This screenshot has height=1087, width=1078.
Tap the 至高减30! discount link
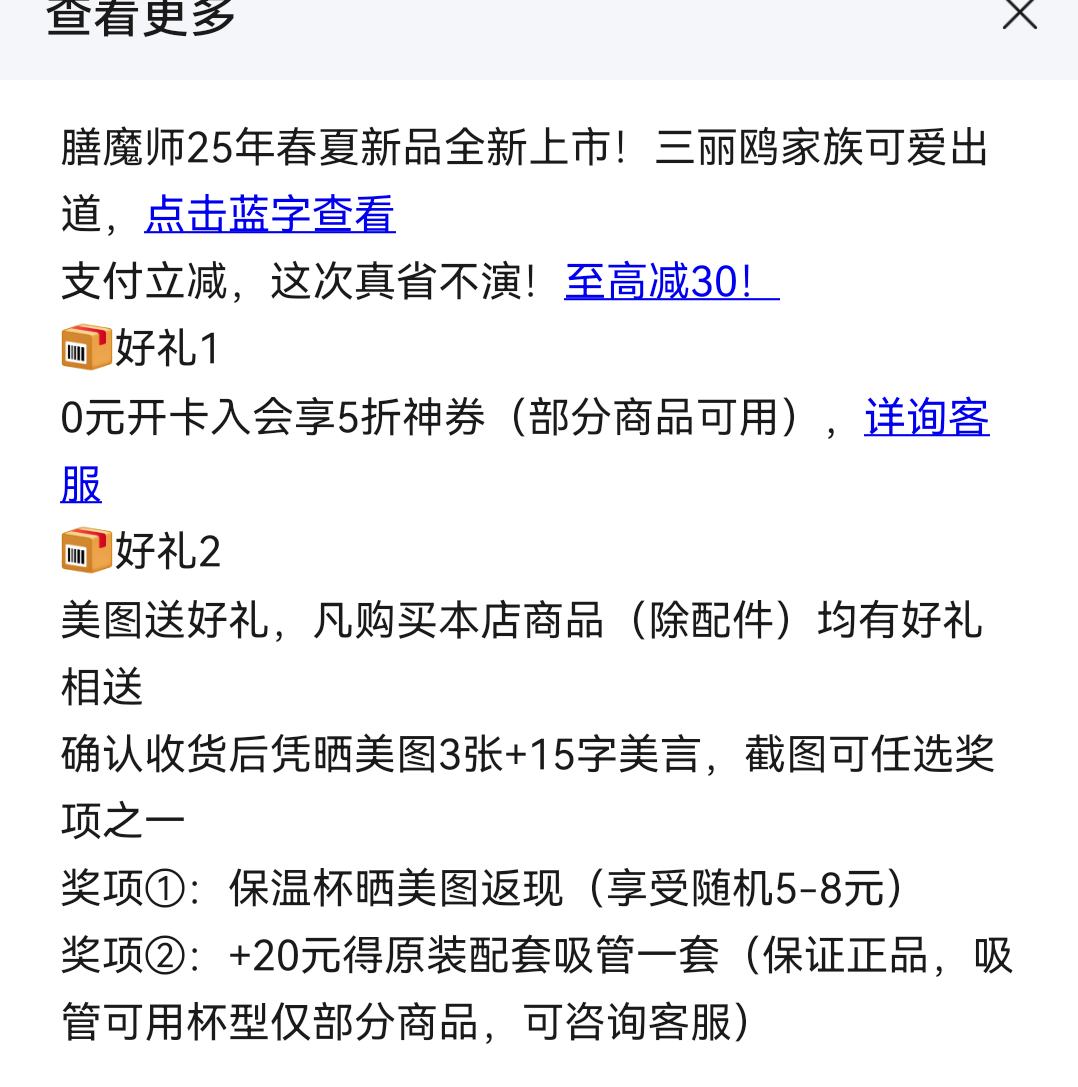[x=670, y=283]
